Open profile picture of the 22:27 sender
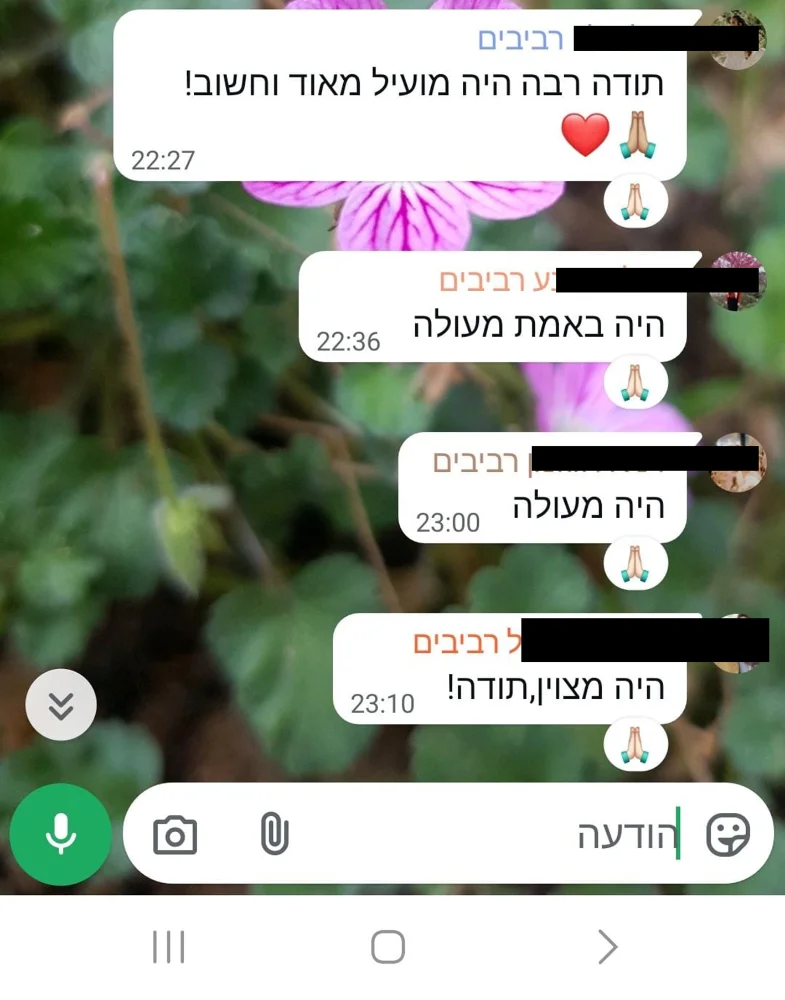 click(738, 40)
